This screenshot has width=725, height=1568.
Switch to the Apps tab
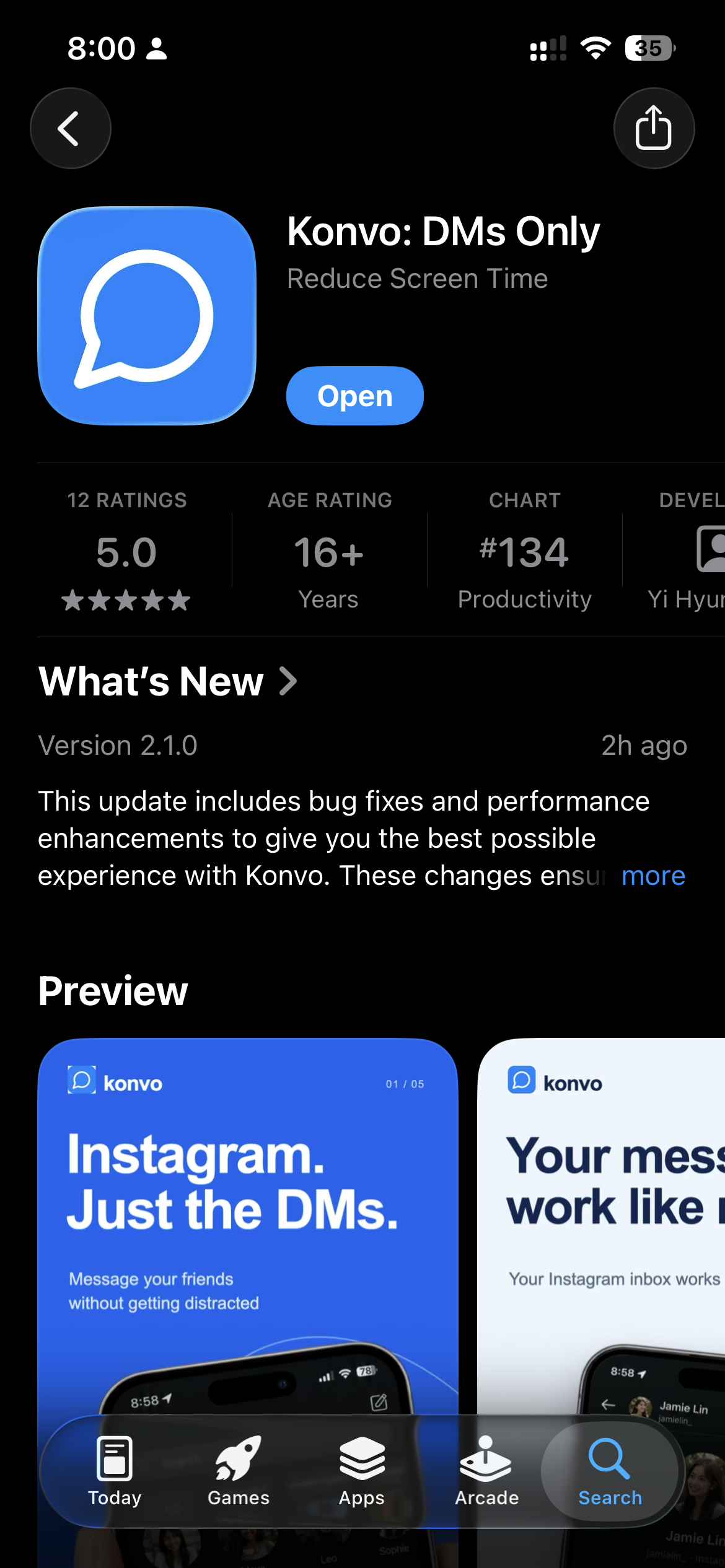point(362,1472)
